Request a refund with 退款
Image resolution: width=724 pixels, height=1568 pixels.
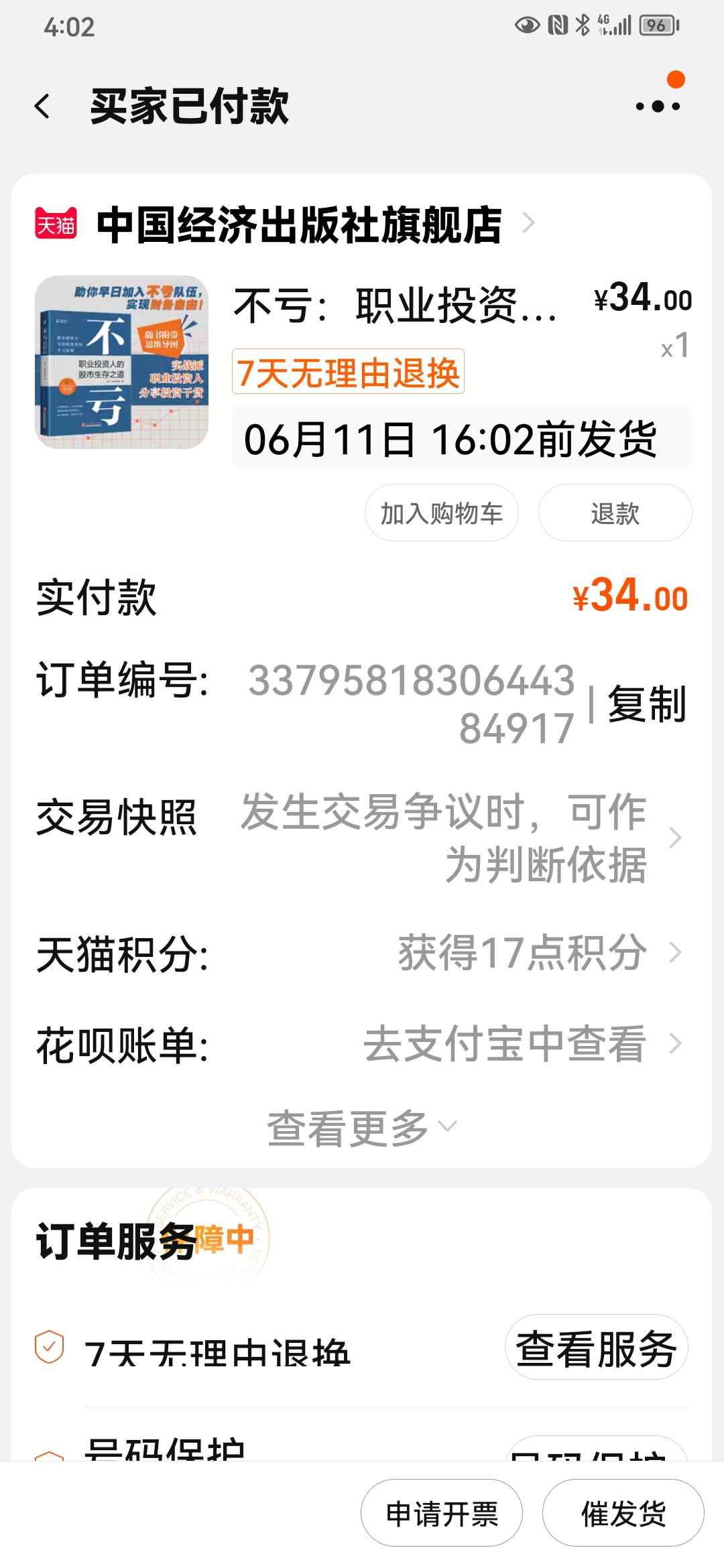[x=615, y=513]
